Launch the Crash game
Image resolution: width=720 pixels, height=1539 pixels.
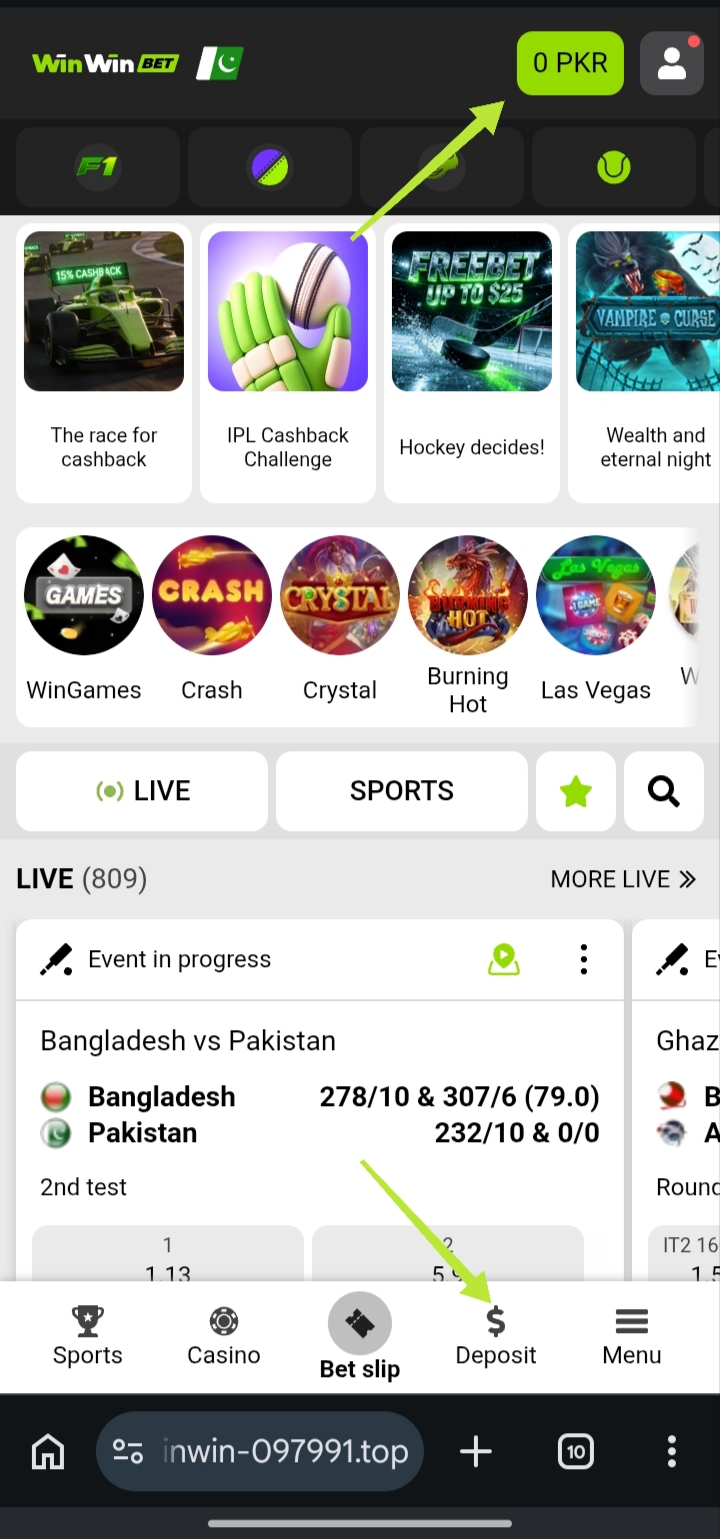(x=212, y=620)
